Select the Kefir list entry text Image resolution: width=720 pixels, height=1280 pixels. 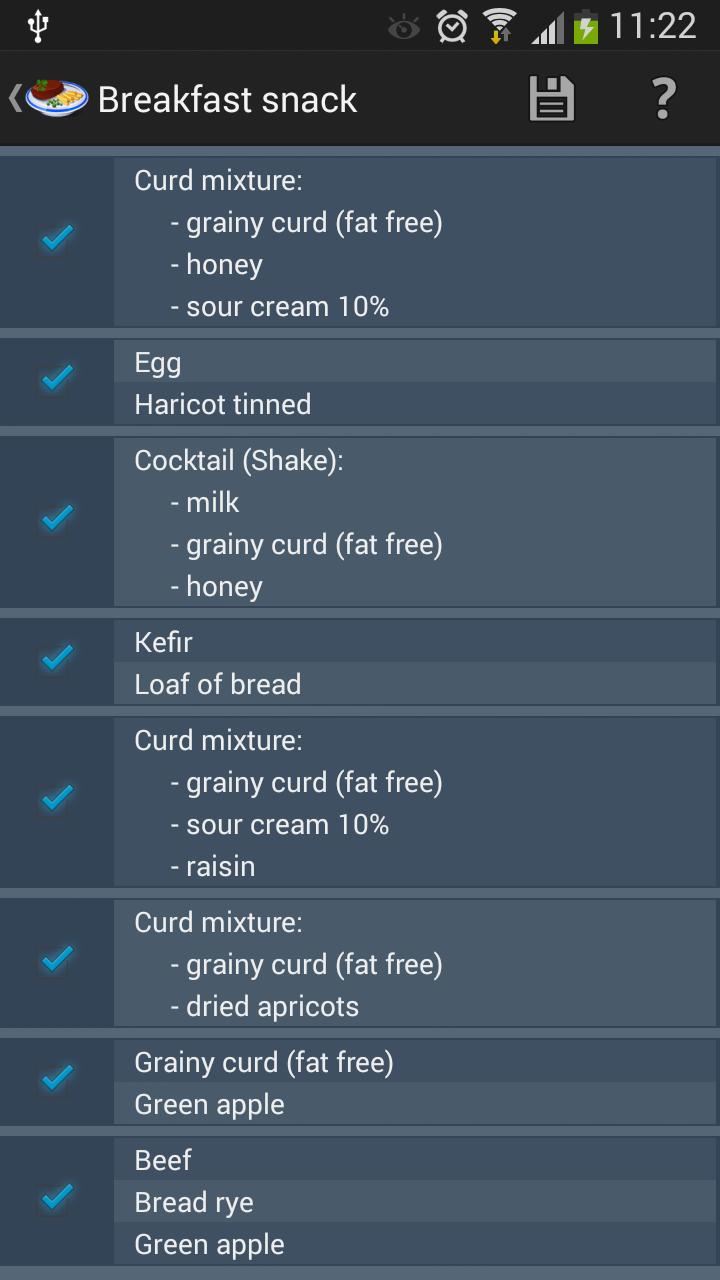tap(164, 641)
